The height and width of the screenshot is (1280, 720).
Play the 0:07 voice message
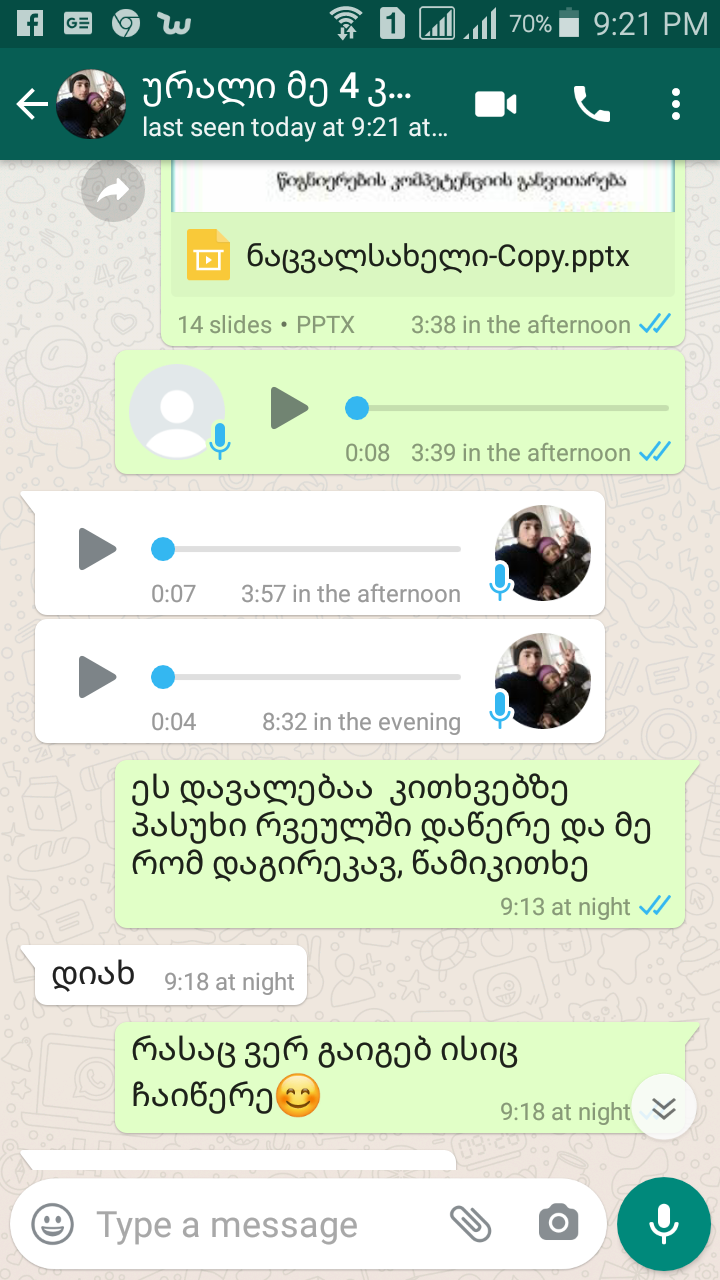tap(97, 550)
